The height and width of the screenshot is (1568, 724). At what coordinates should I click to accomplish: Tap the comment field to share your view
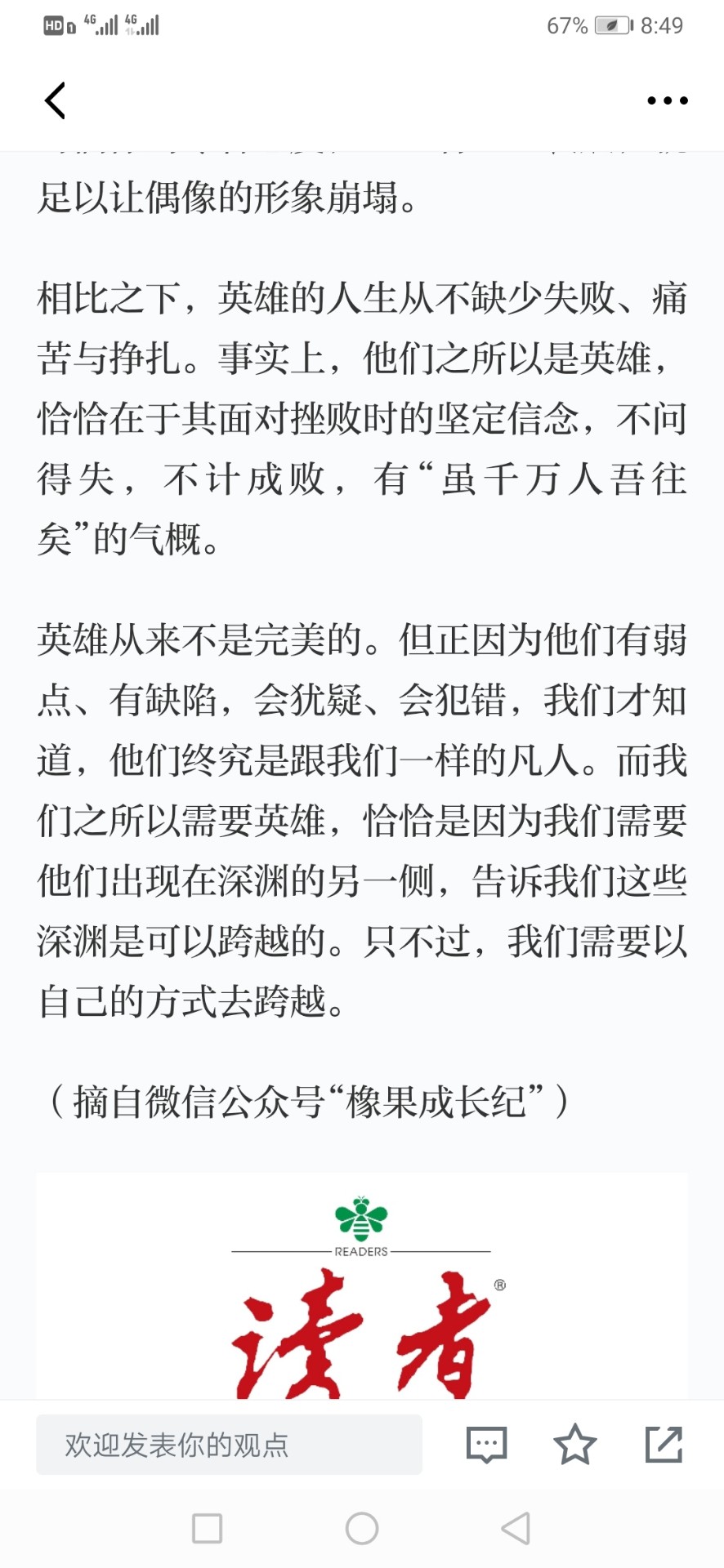229,1445
